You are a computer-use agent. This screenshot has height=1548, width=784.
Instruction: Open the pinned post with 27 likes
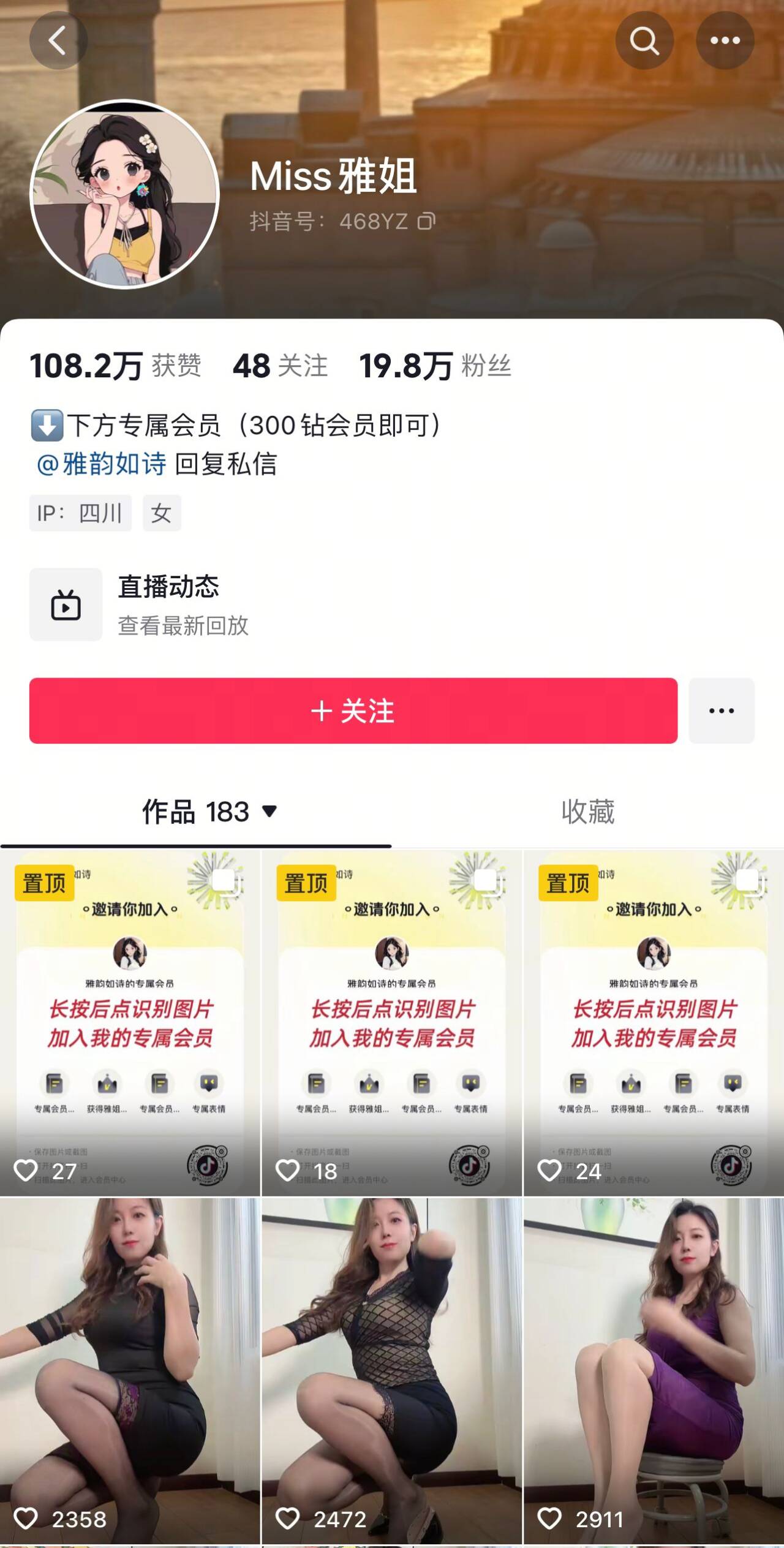(x=130, y=1023)
